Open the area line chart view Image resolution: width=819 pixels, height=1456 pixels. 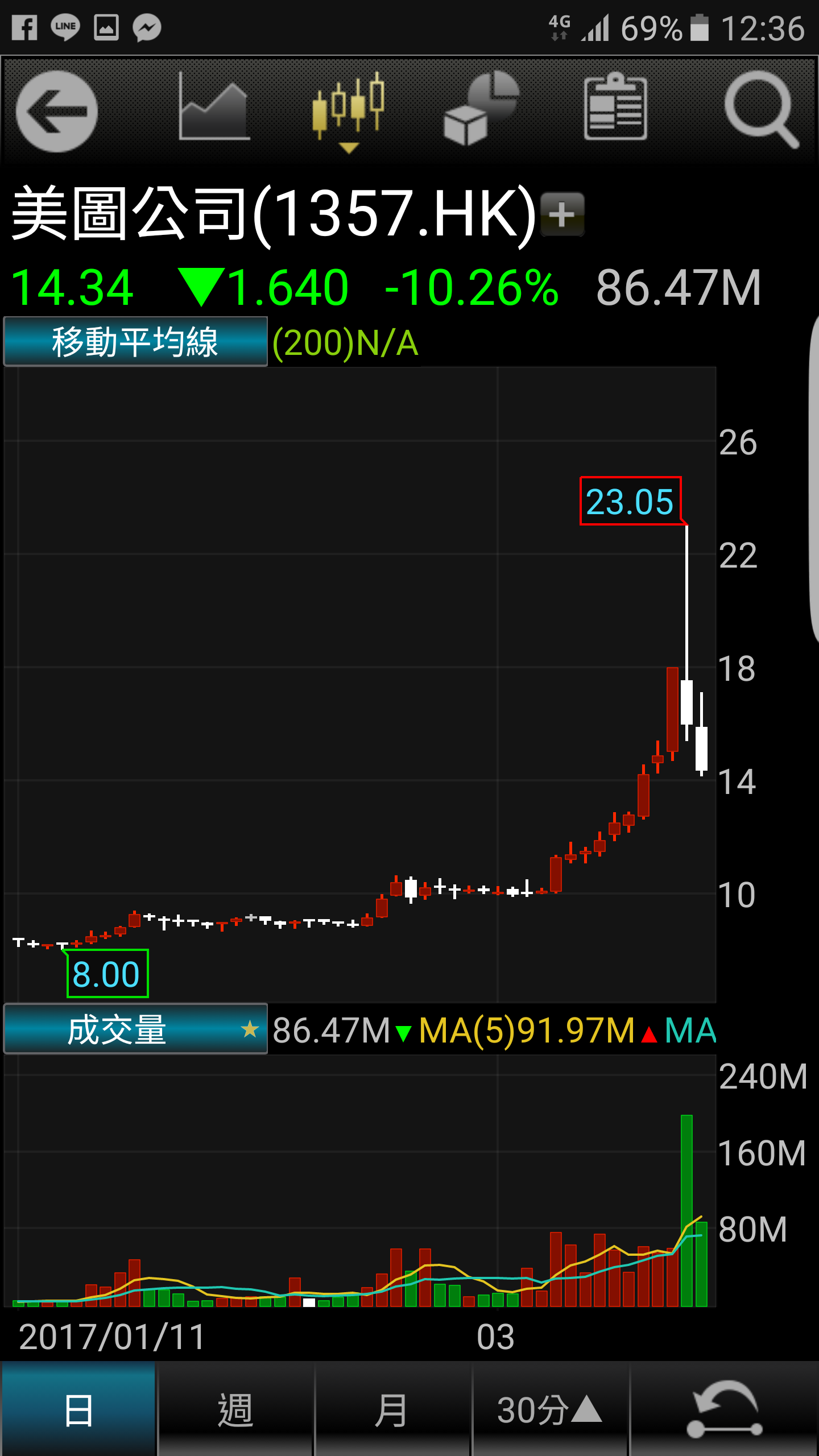[214, 107]
